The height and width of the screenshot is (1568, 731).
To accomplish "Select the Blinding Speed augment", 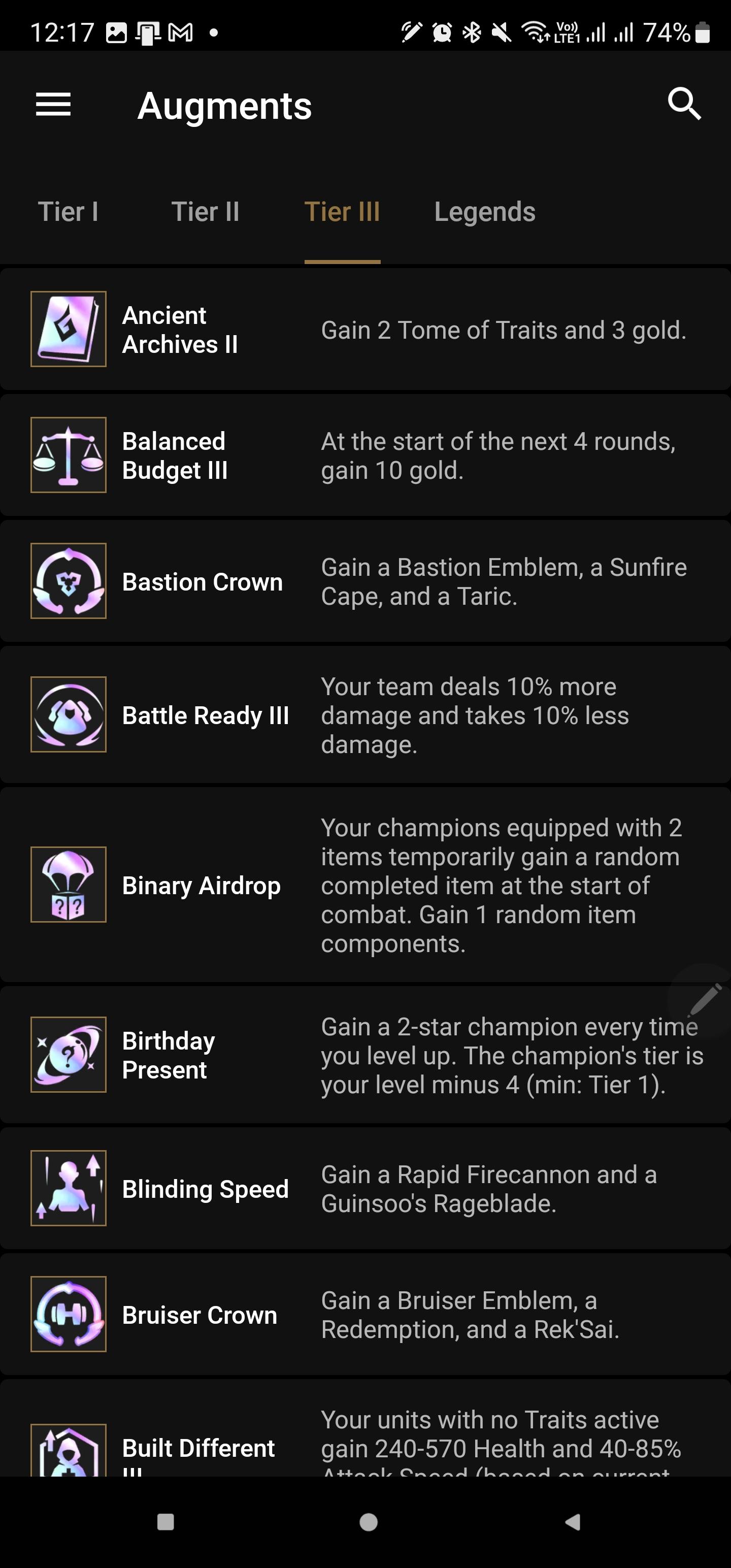I will point(365,1188).
